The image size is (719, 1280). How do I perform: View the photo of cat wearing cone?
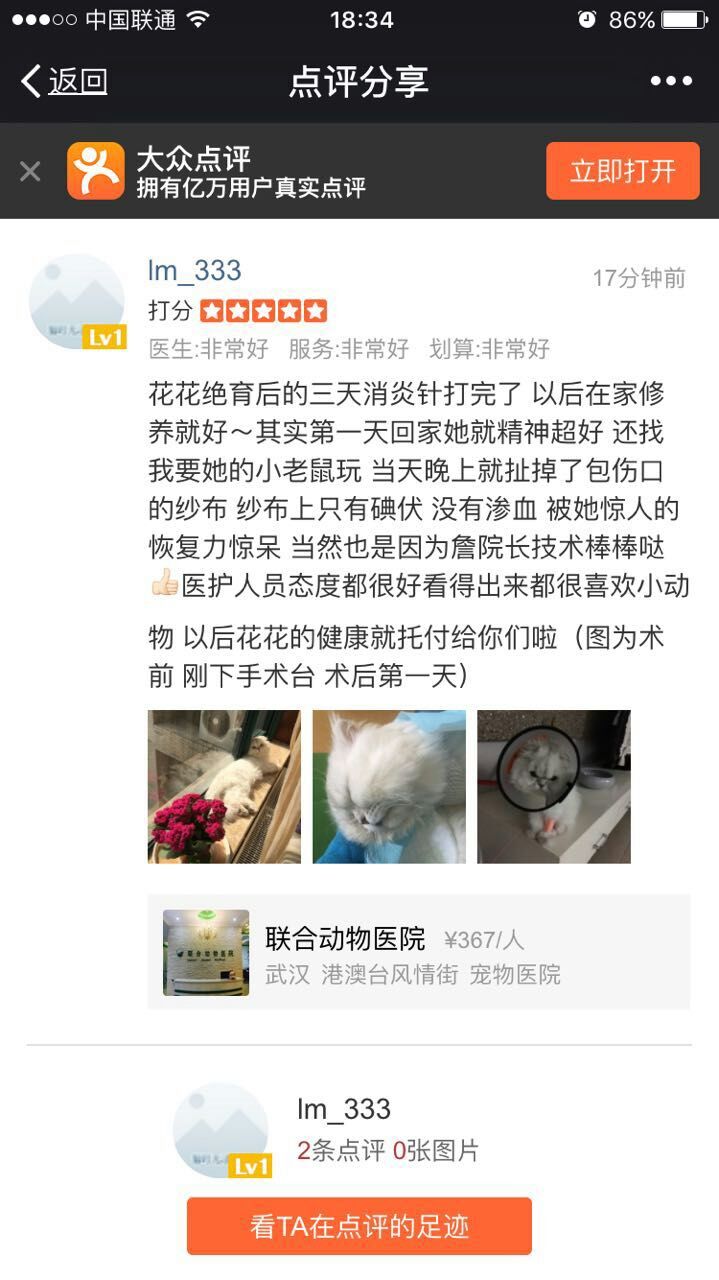coord(553,786)
